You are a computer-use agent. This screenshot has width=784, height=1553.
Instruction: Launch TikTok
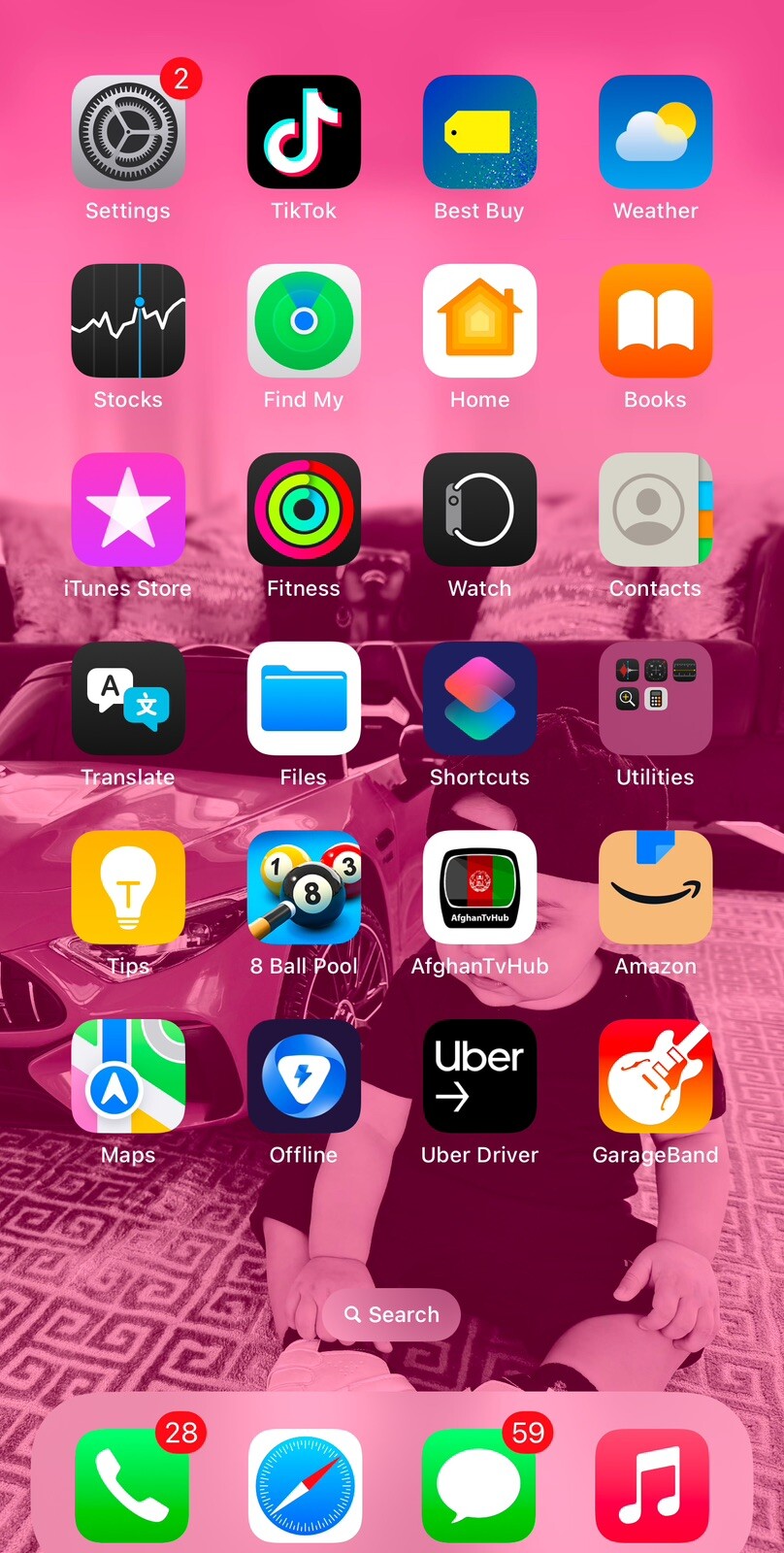pos(304,132)
